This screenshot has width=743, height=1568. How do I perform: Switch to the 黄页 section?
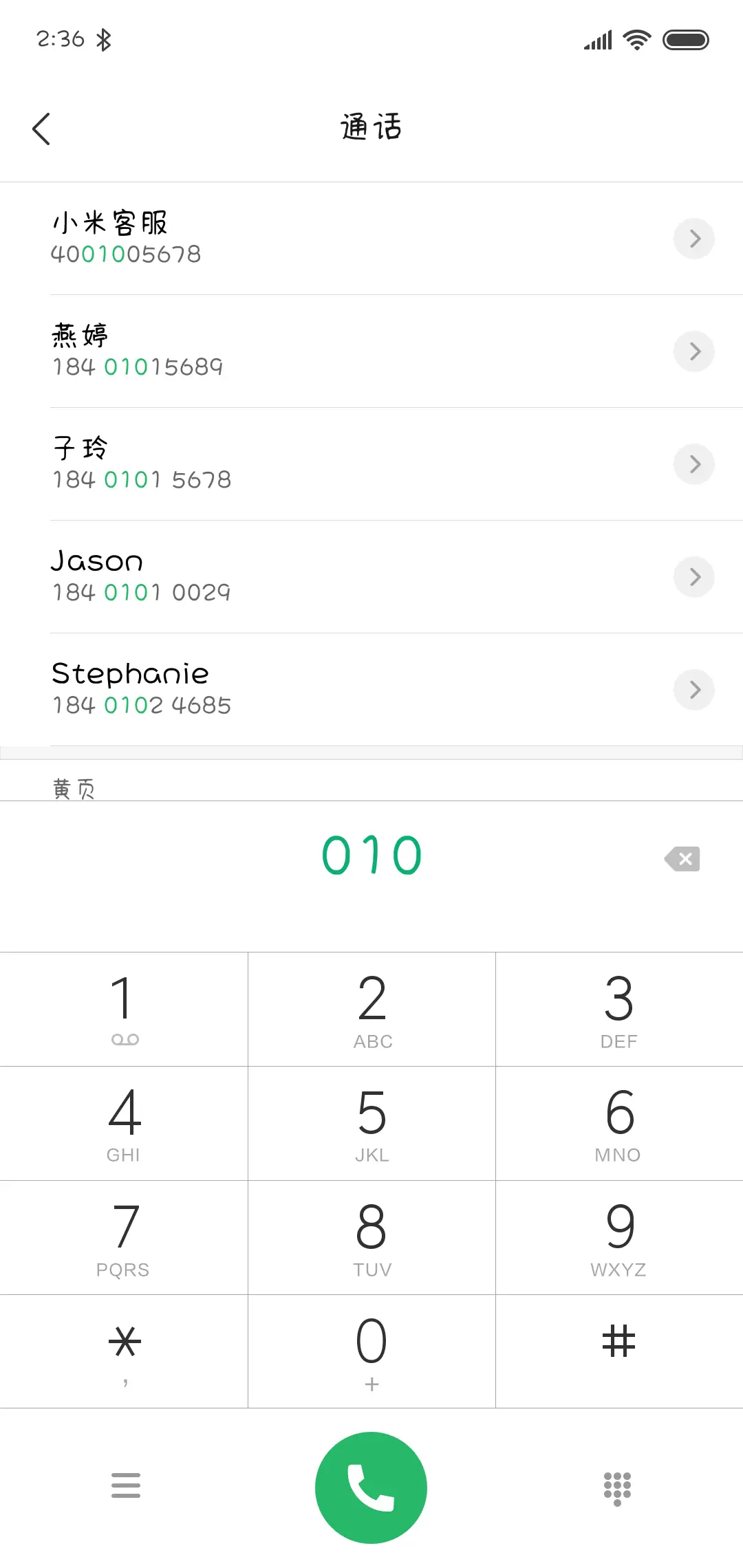(x=74, y=787)
